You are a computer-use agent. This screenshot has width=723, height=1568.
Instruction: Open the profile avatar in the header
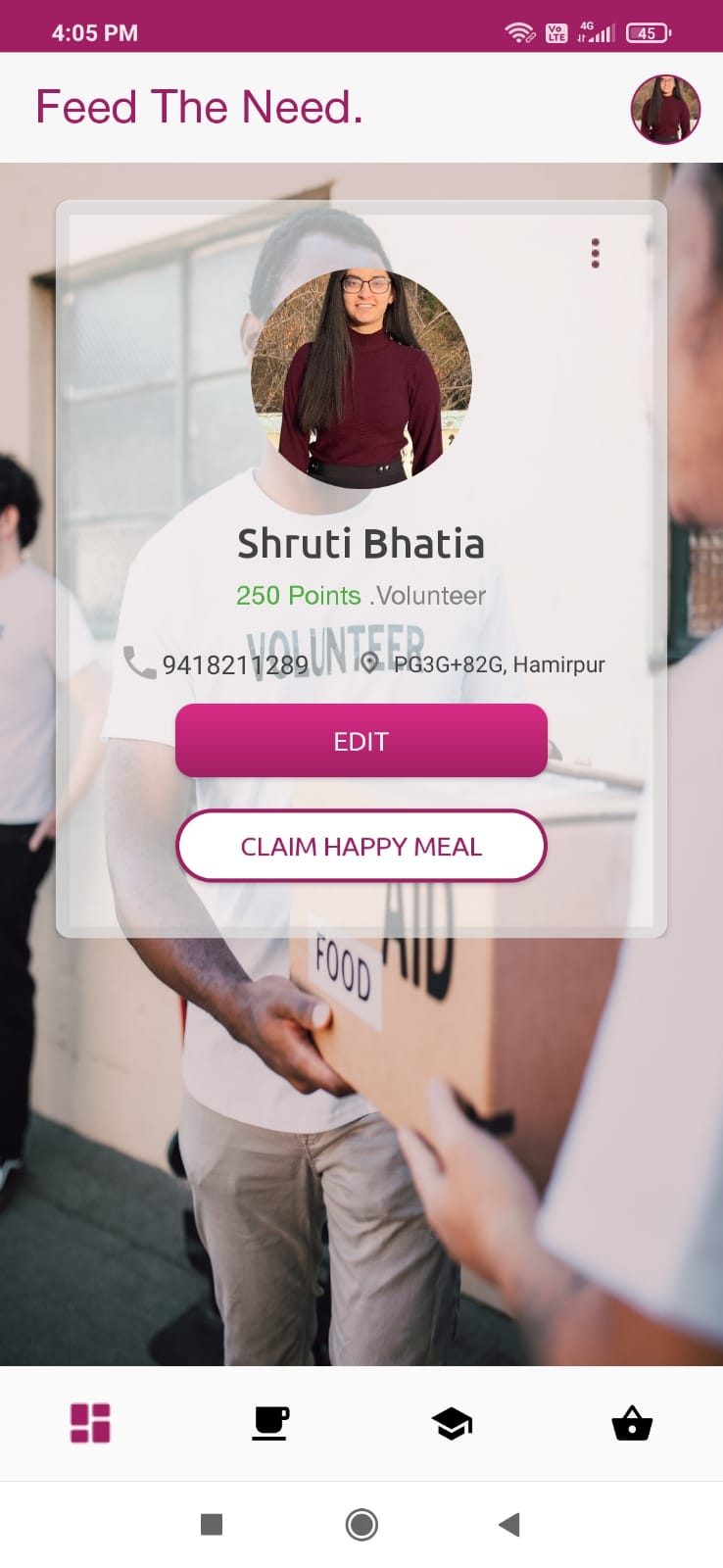[665, 109]
